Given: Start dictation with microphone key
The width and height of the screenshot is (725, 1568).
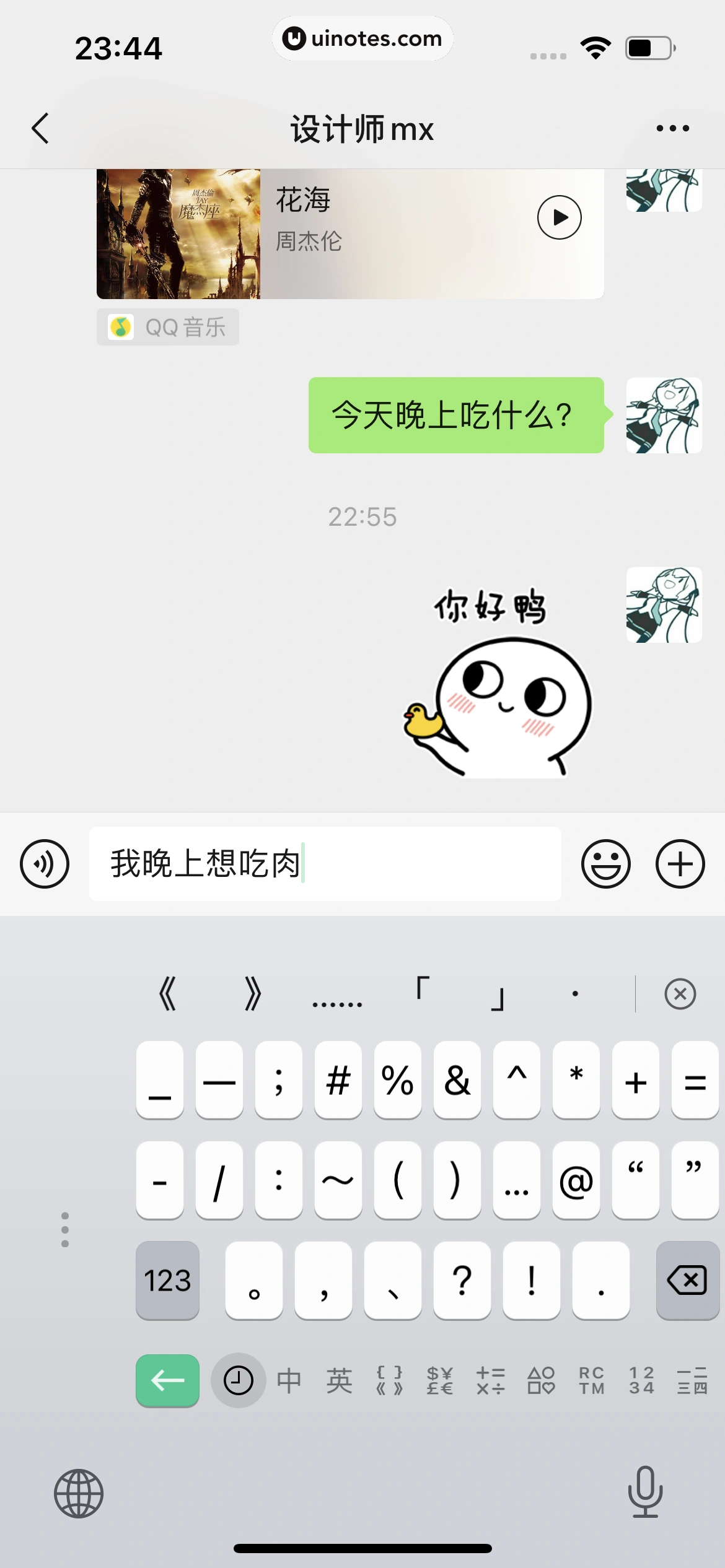Looking at the screenshot, I should tap(645, 1492).
